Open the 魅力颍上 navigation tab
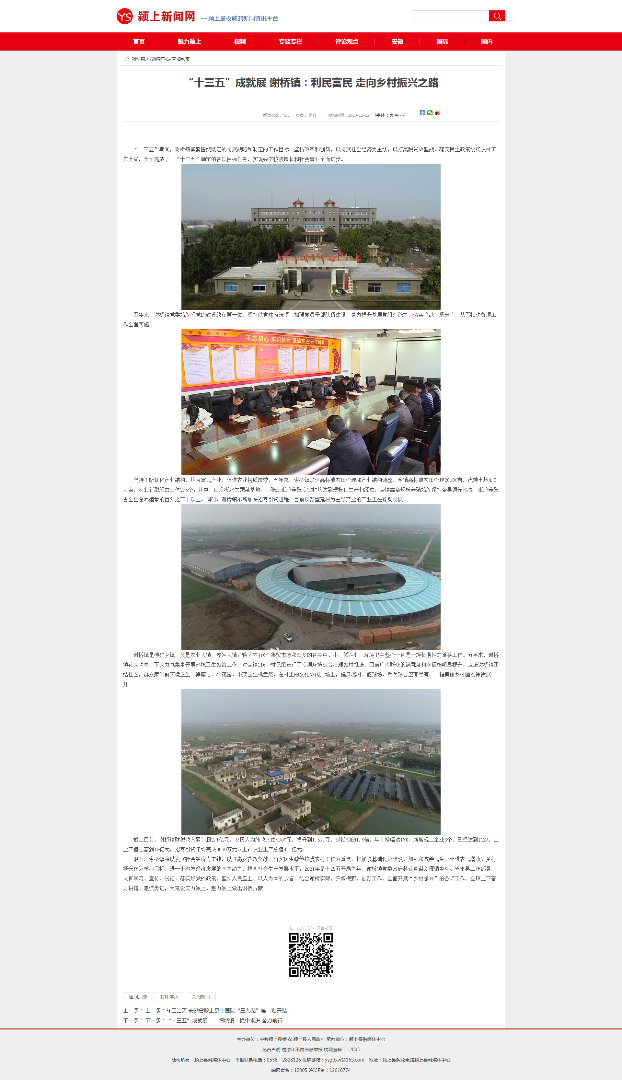The image size is (622, 1080). pyautogui.click(x=189, y=41)
